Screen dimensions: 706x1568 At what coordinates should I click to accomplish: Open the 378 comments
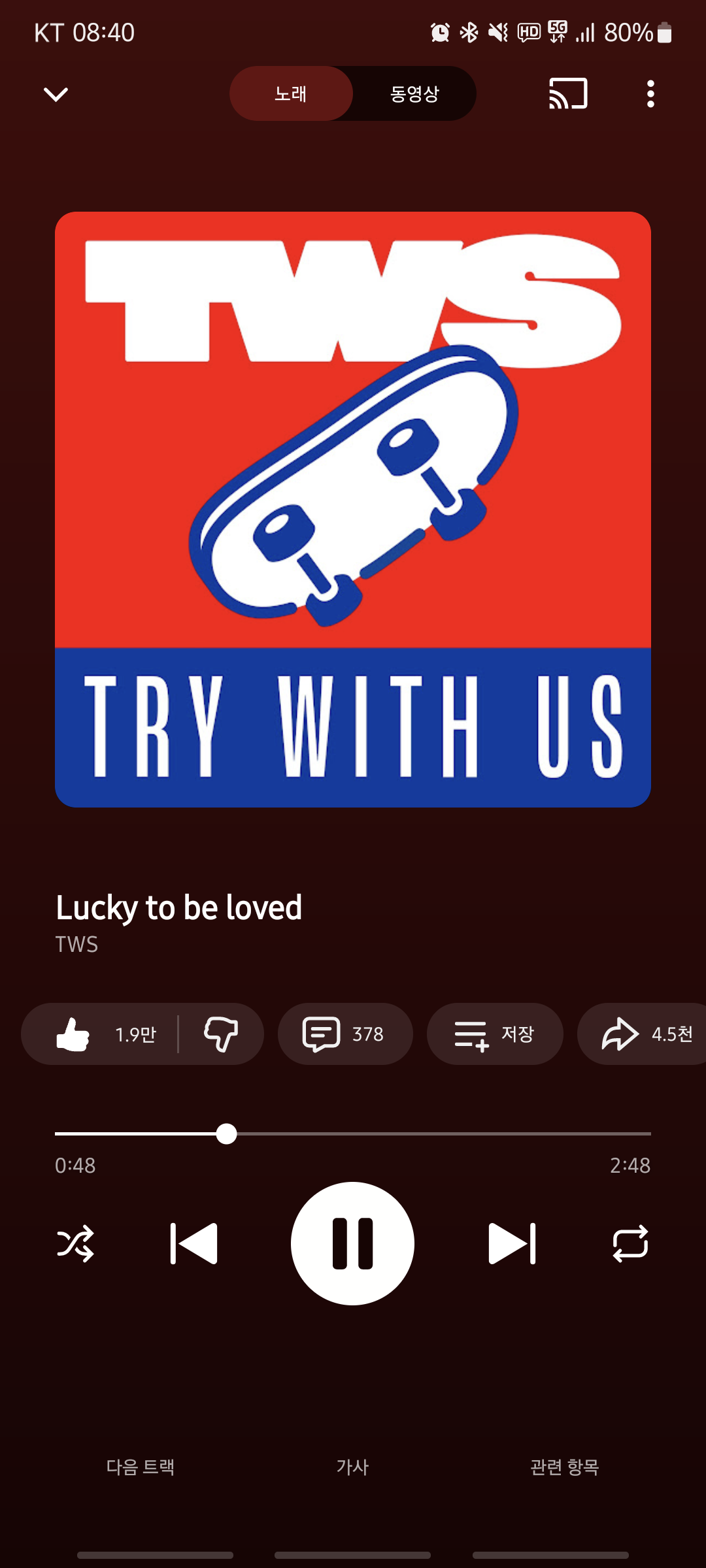[x=345, y=1034]
